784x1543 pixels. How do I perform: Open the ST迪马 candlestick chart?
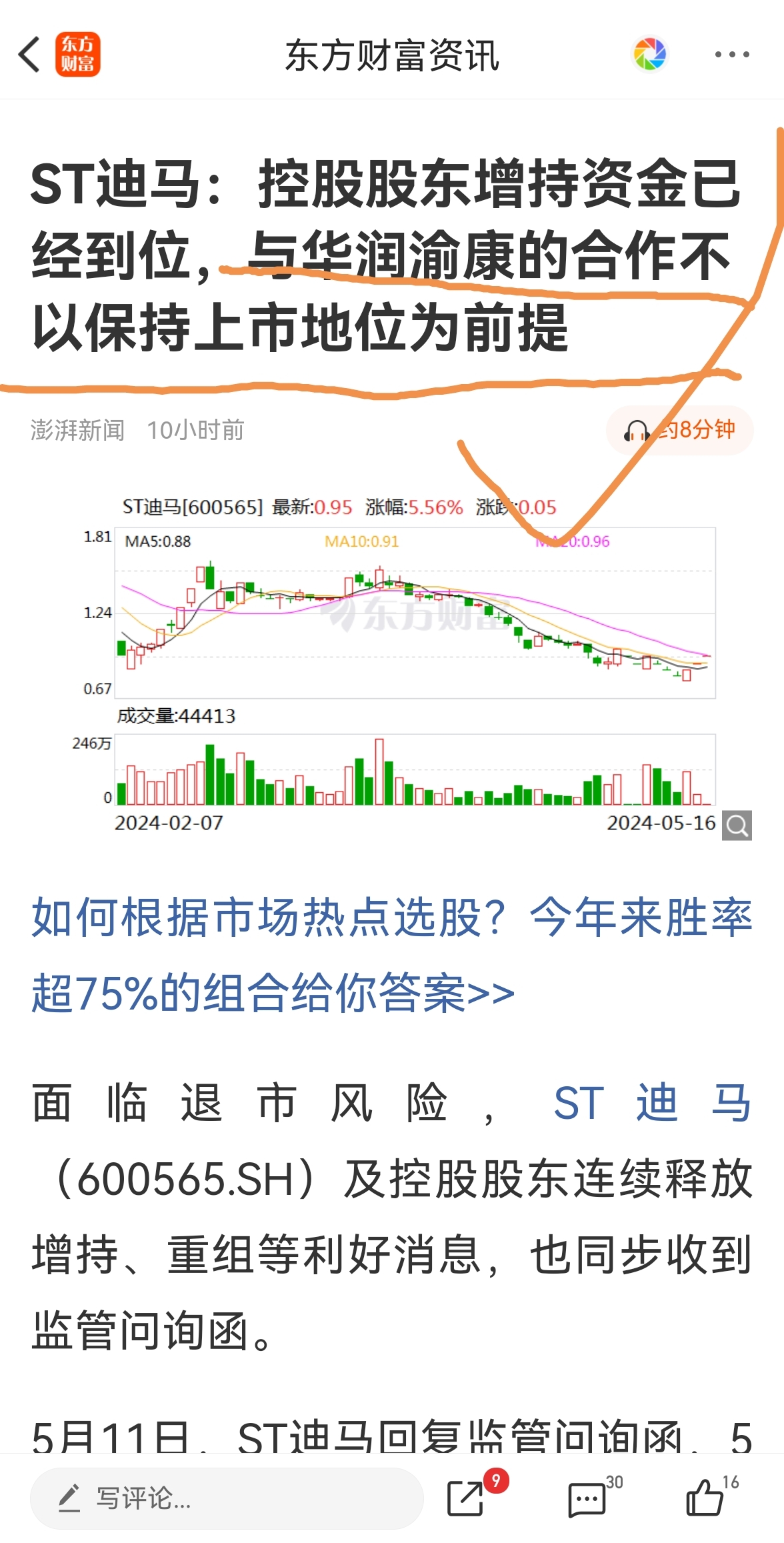click(x=415, y=613)
